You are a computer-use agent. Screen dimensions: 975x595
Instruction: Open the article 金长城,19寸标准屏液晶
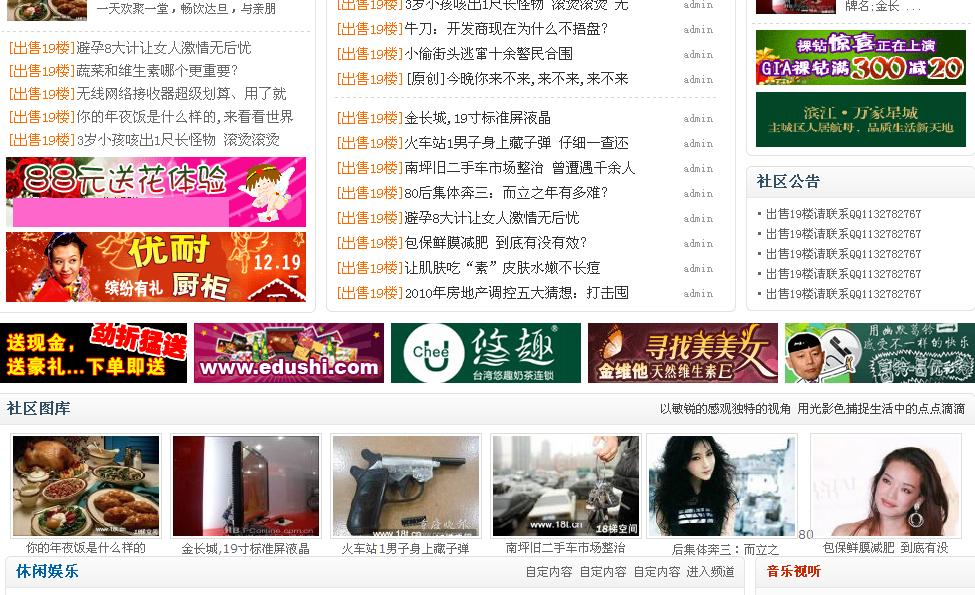[x=477, y=118]
